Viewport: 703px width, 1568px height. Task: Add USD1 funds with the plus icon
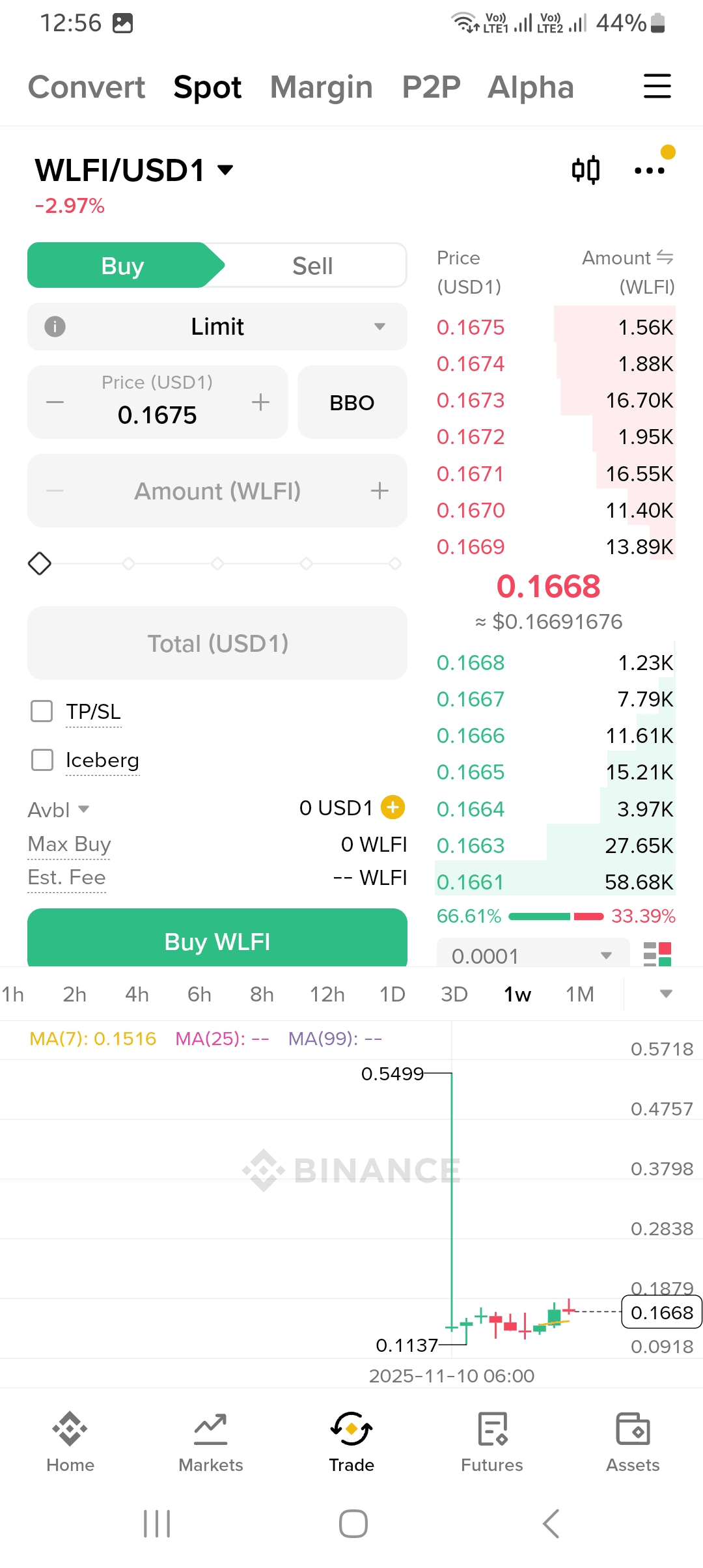[393, 807]
